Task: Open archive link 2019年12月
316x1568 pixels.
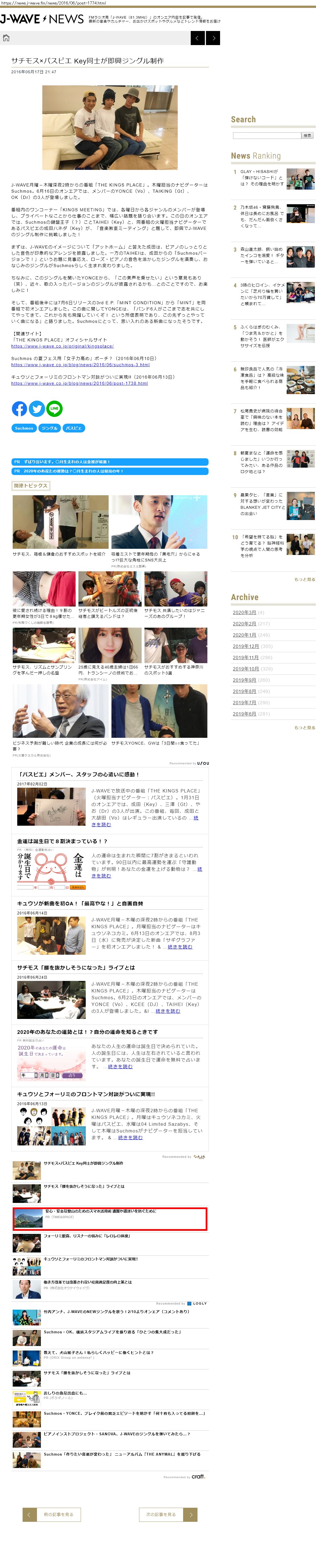Action: point(245,646)
